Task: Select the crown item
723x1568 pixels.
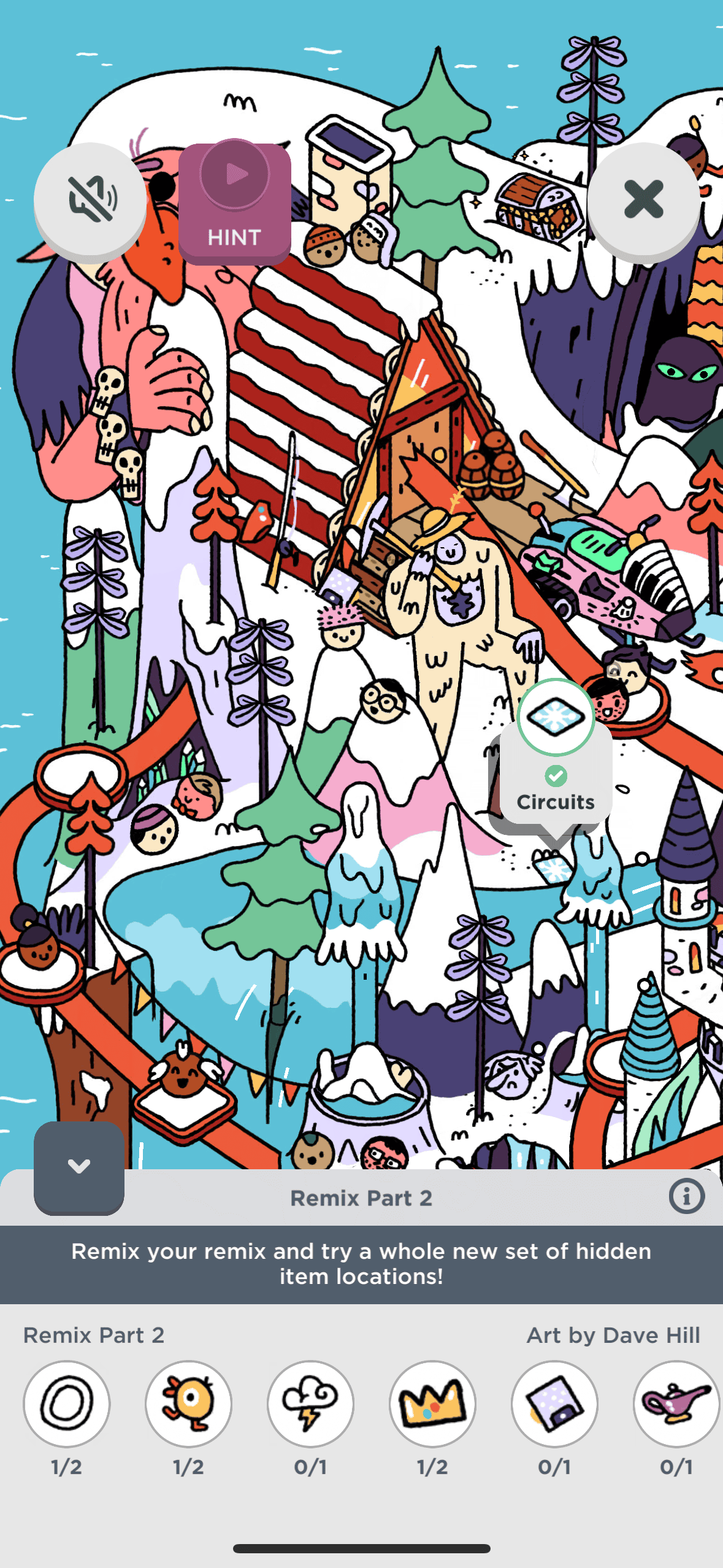Action: click(x=432, y=1402)
